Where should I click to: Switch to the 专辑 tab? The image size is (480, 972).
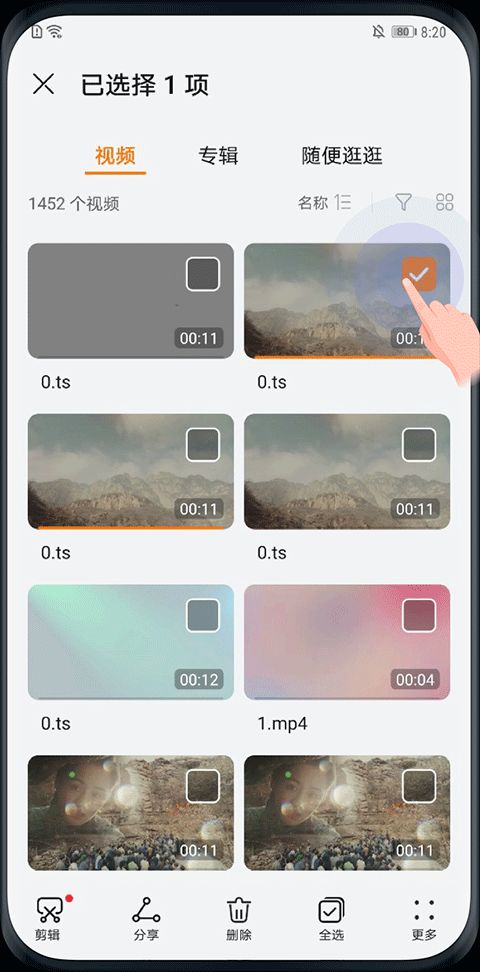218,156
